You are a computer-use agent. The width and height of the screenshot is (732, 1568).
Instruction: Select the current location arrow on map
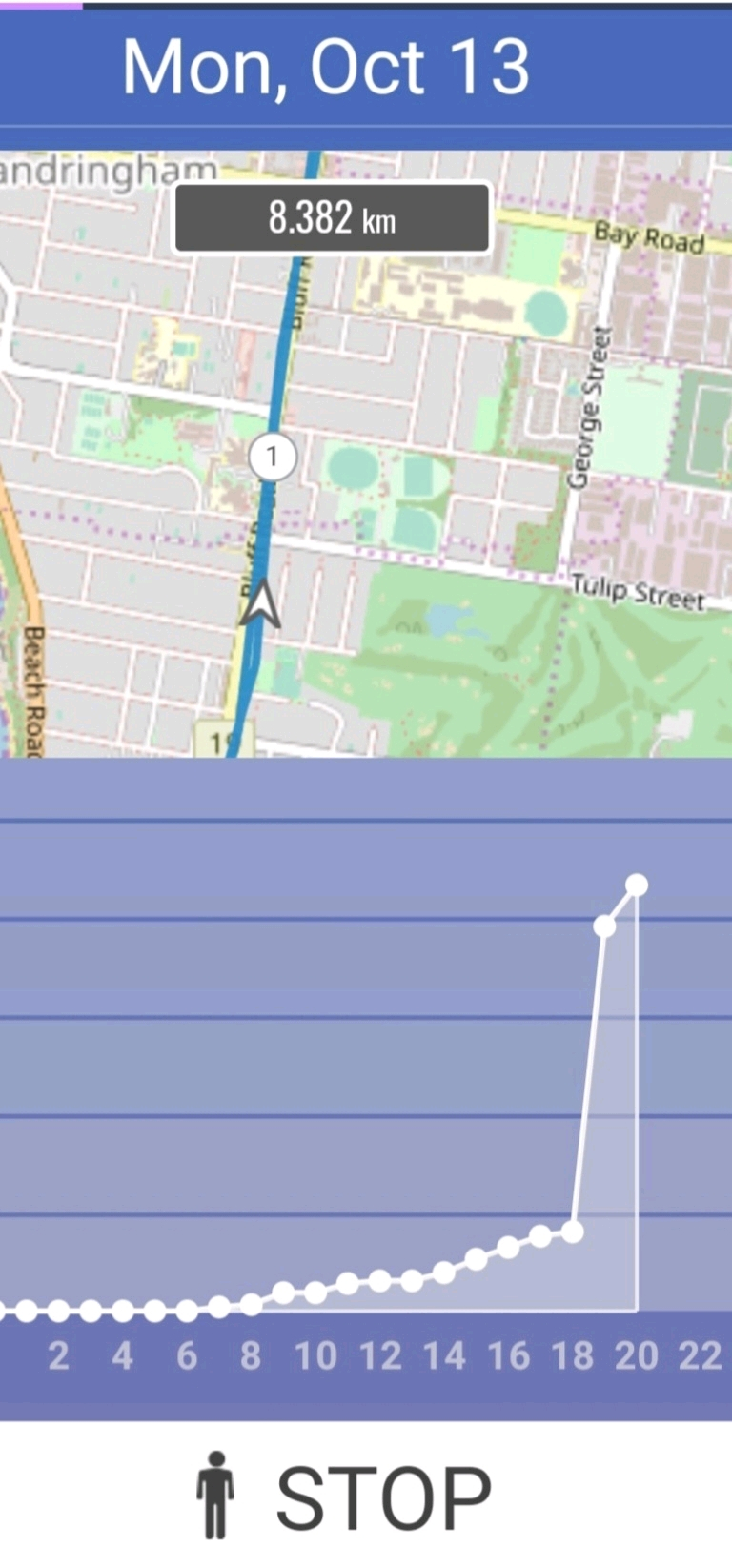tap(260, 605)
